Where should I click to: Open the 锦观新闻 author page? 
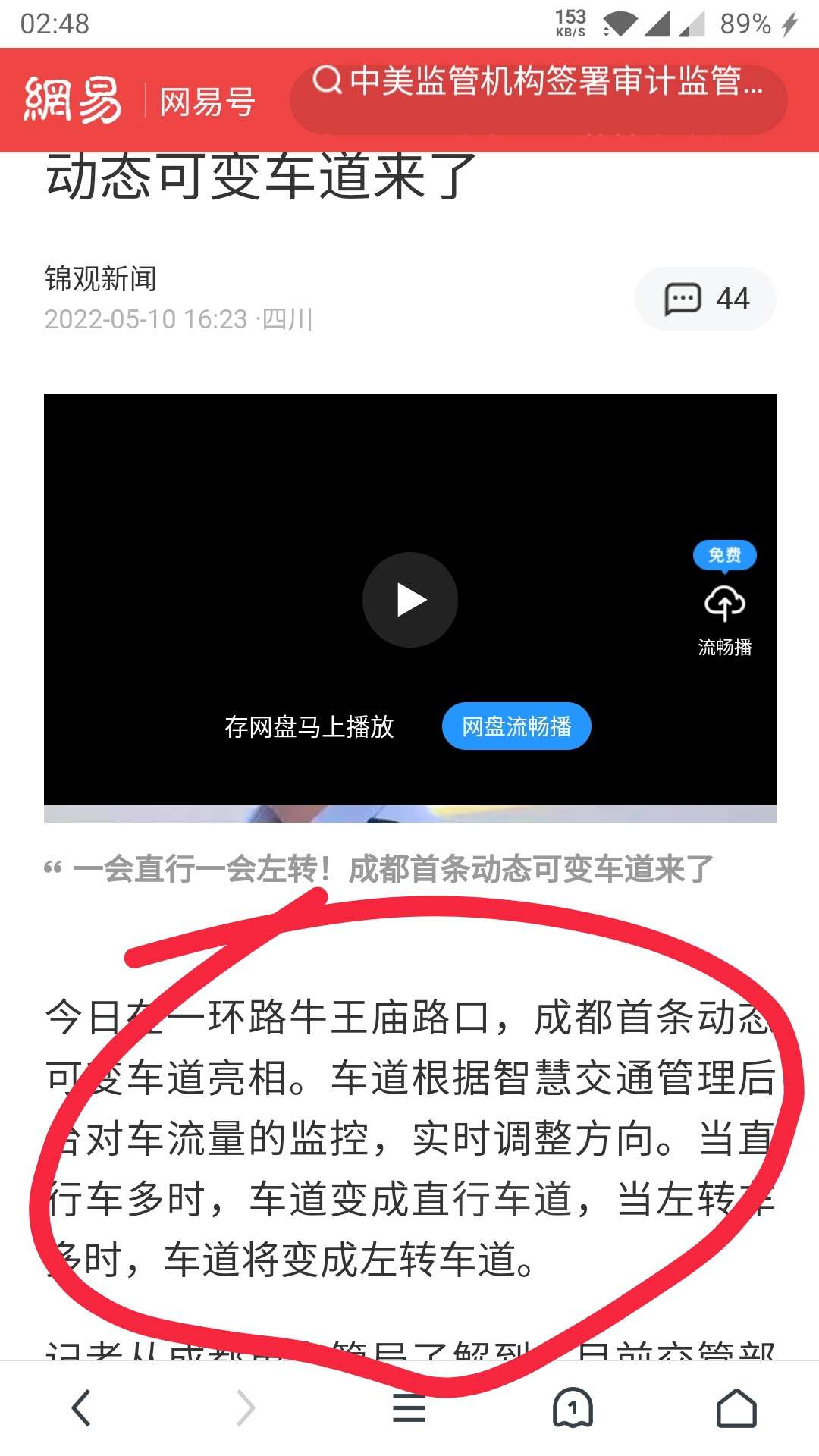click(x=101, y=279)
